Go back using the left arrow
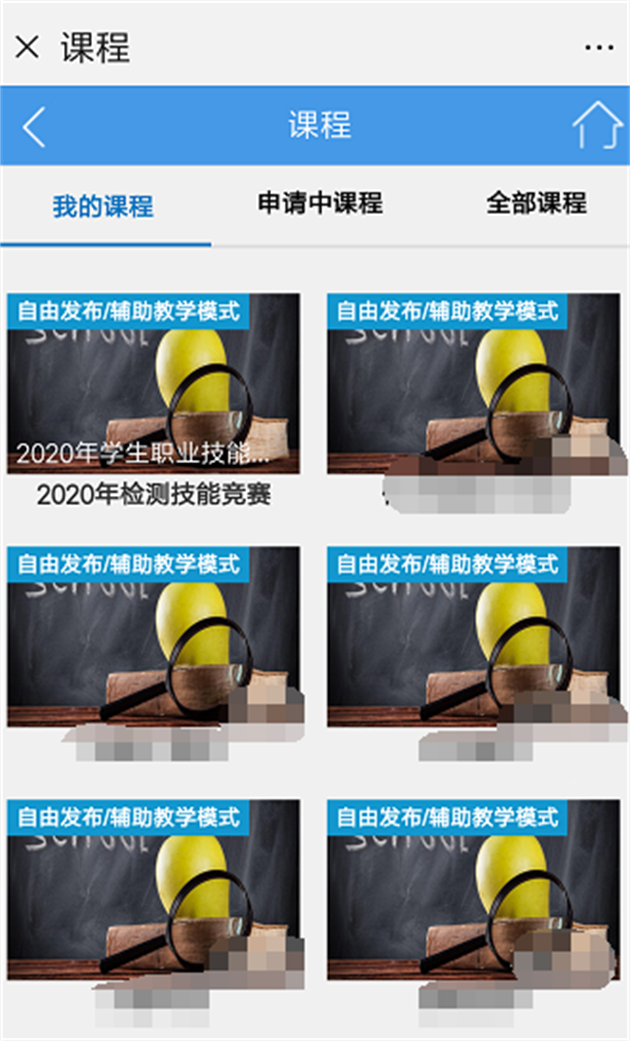The height and width of the screenshot is (1041, 630). pyautogui.click(x=34, y=126)
